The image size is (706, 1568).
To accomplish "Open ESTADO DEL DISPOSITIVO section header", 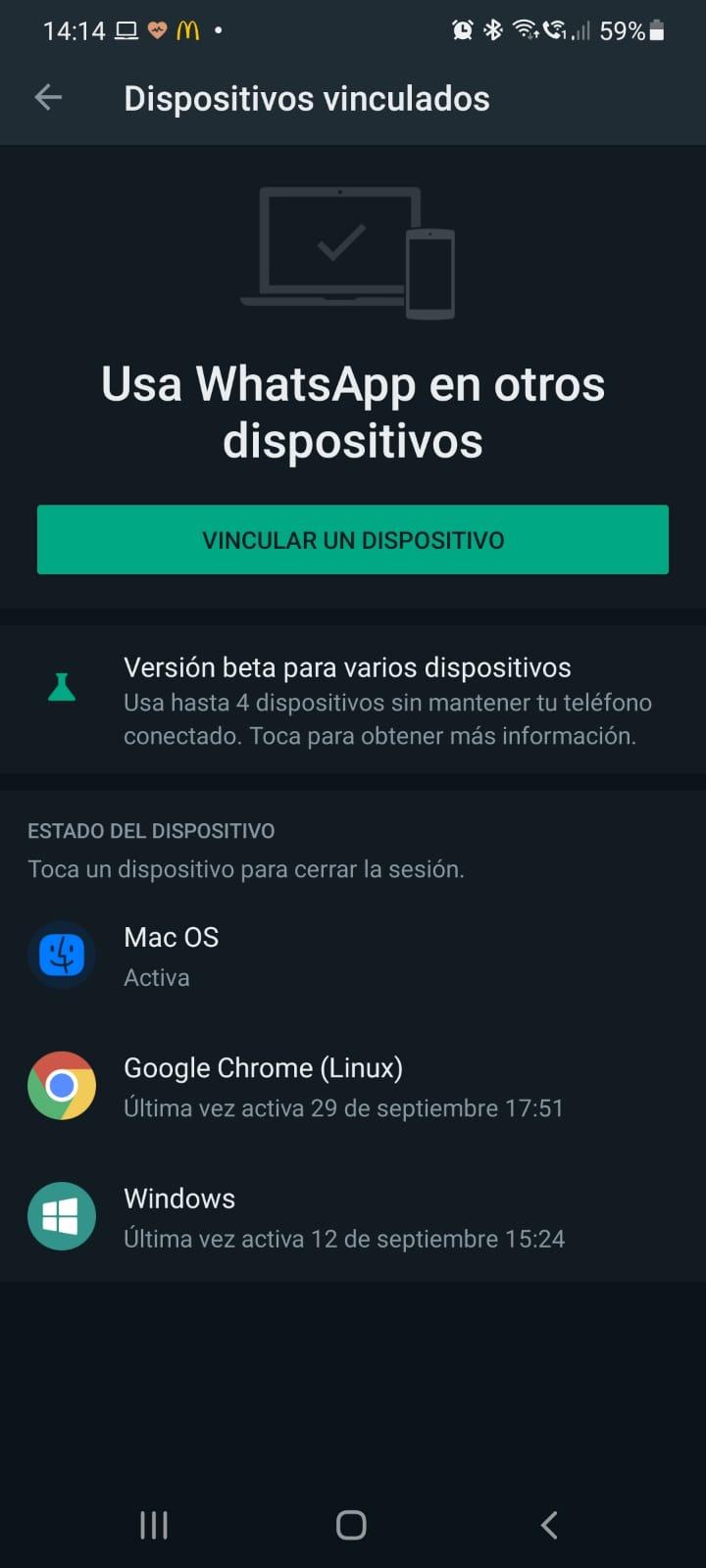I will (149, 830).
